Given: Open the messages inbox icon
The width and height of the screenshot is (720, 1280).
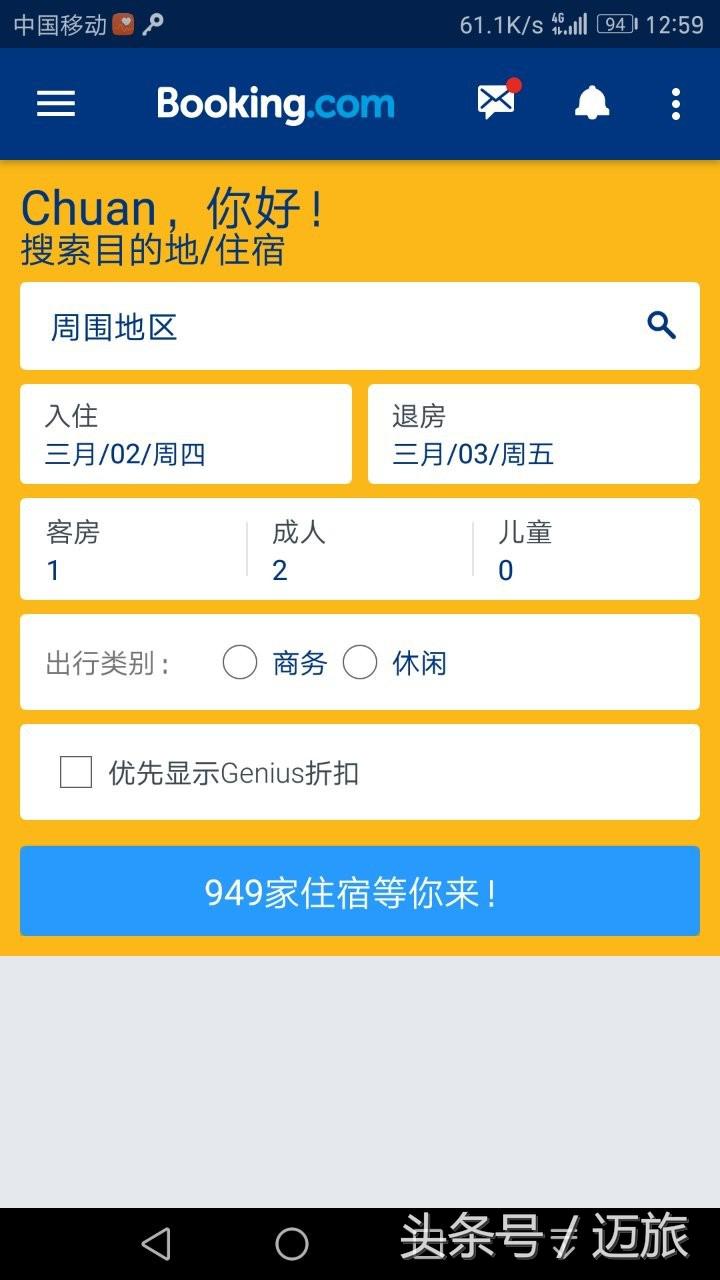Looking at the screenshot, I should [494, 102].
